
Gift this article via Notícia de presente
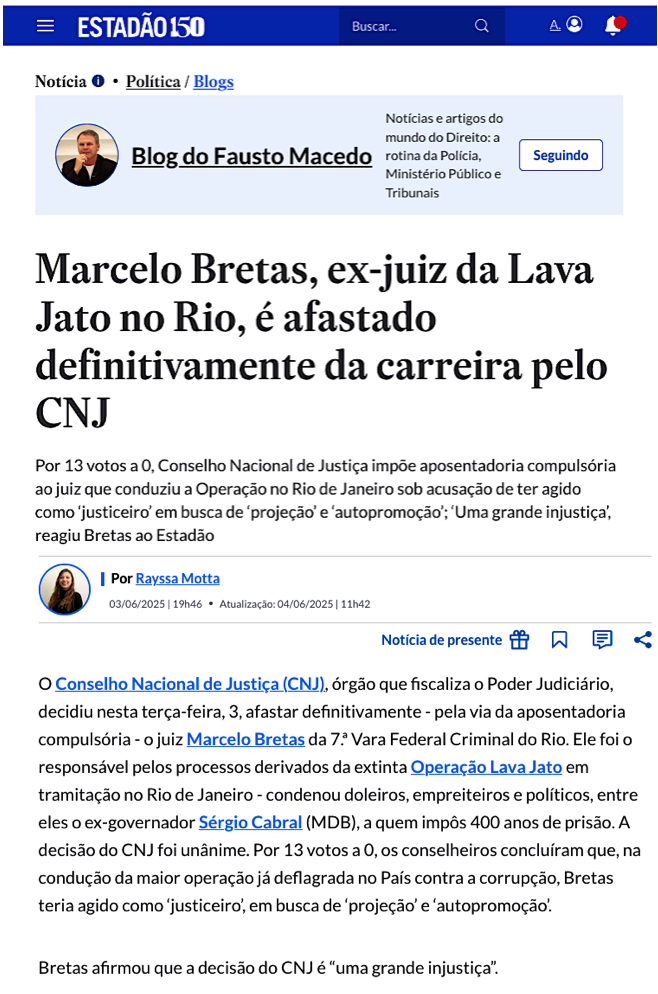[455, 640]
